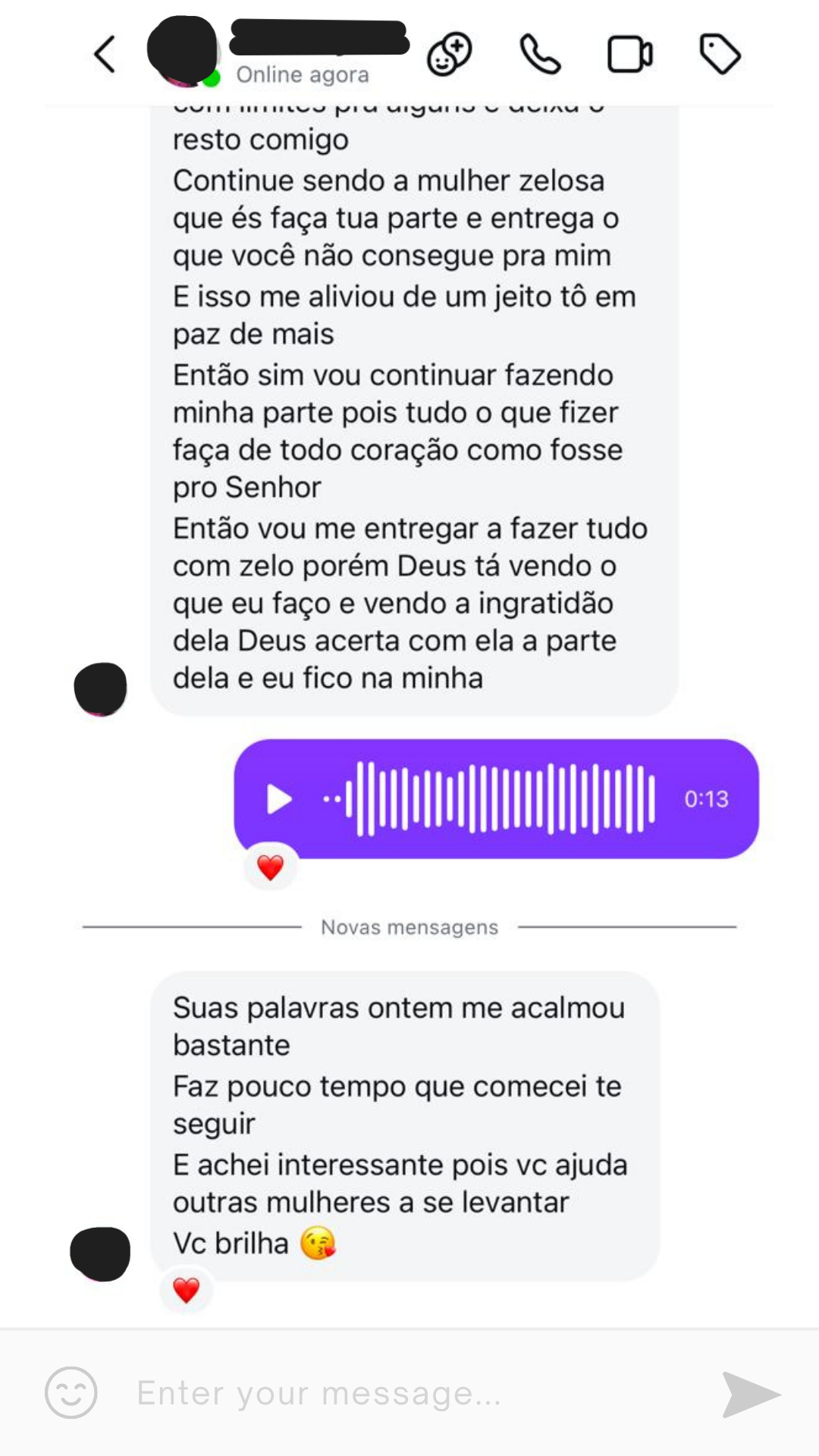Screen dimensions: 819x1456
Task: Send the message with the arrow
Action: point(751,1394)
